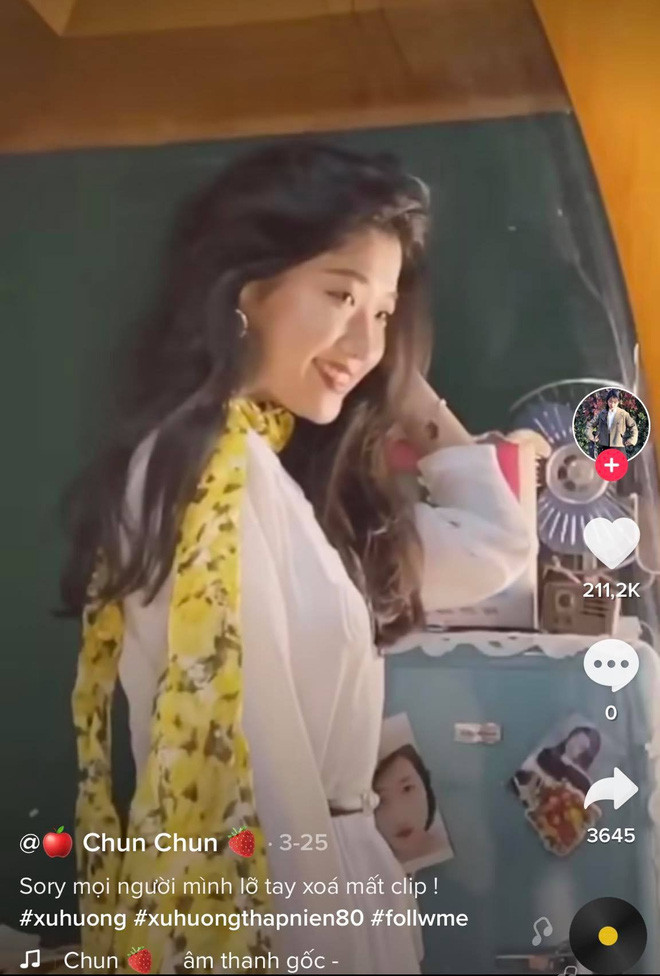Open the #xuhuong hashtag
660x976 pixels.
pyautogui.click(x=72, y=917)
